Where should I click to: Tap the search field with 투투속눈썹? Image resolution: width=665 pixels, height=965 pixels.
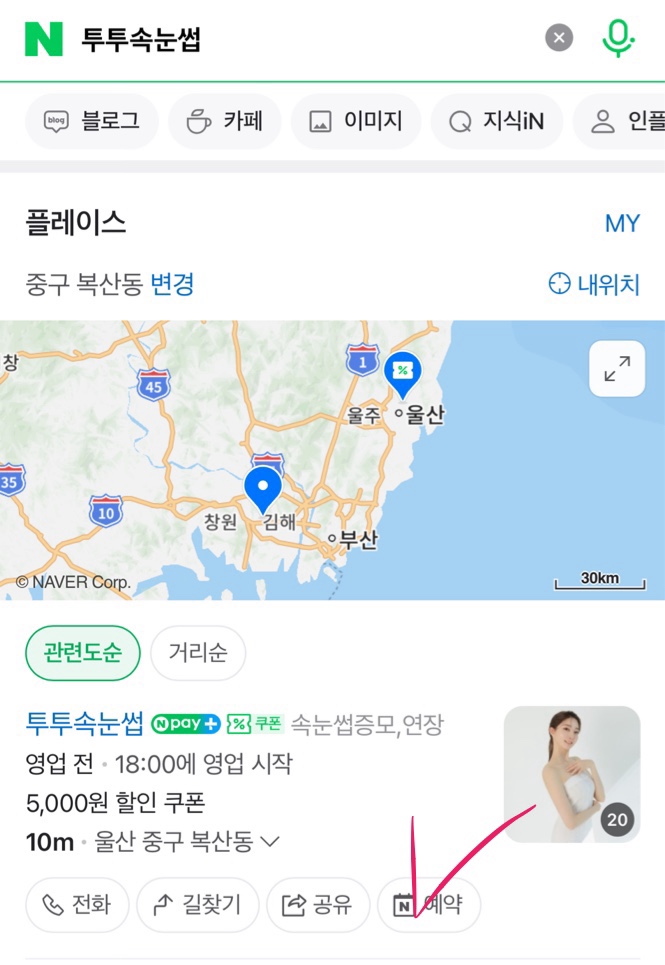click(x=300, y=39)
